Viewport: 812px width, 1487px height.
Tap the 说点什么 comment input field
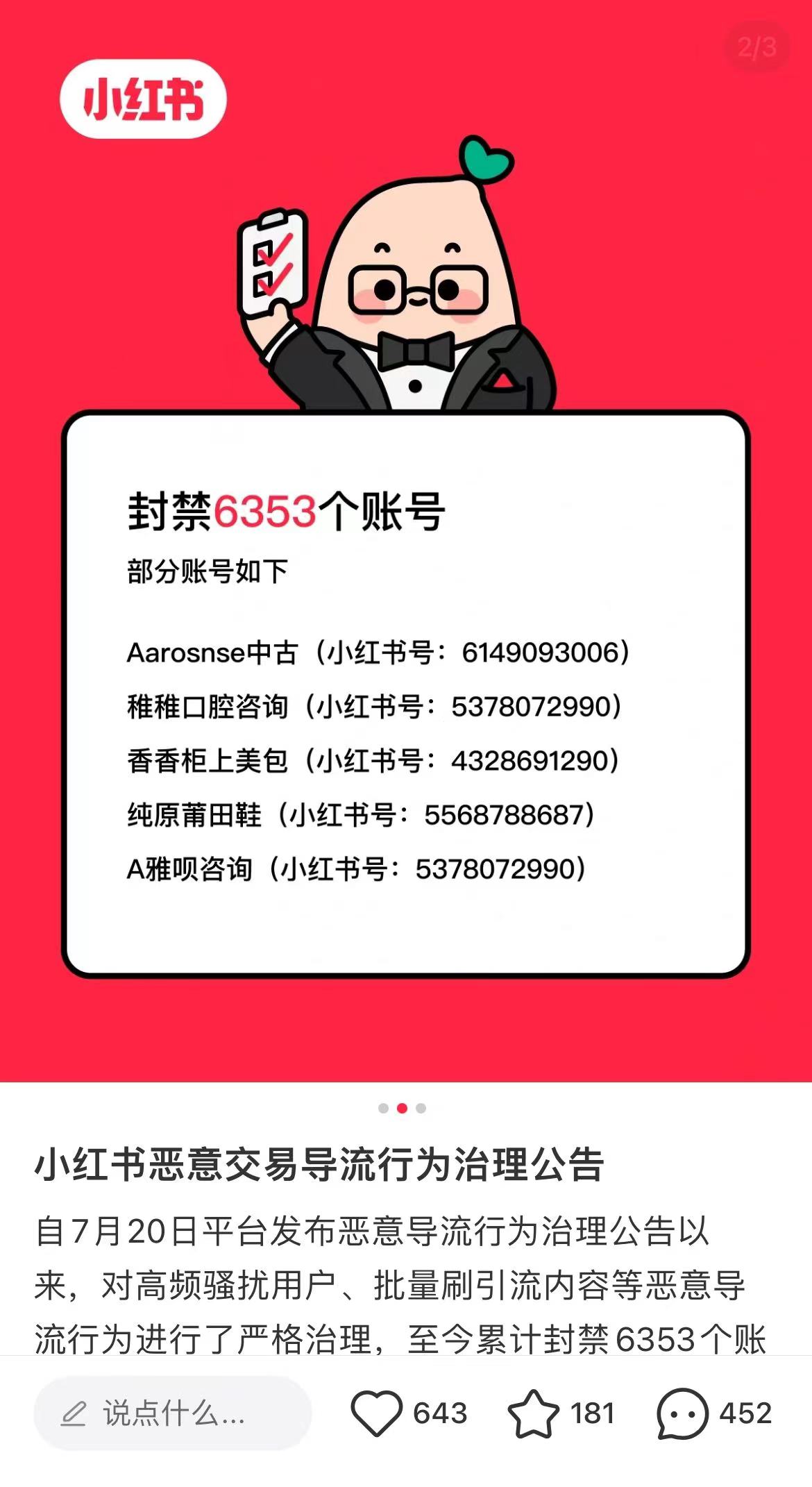pos(172,1413)
